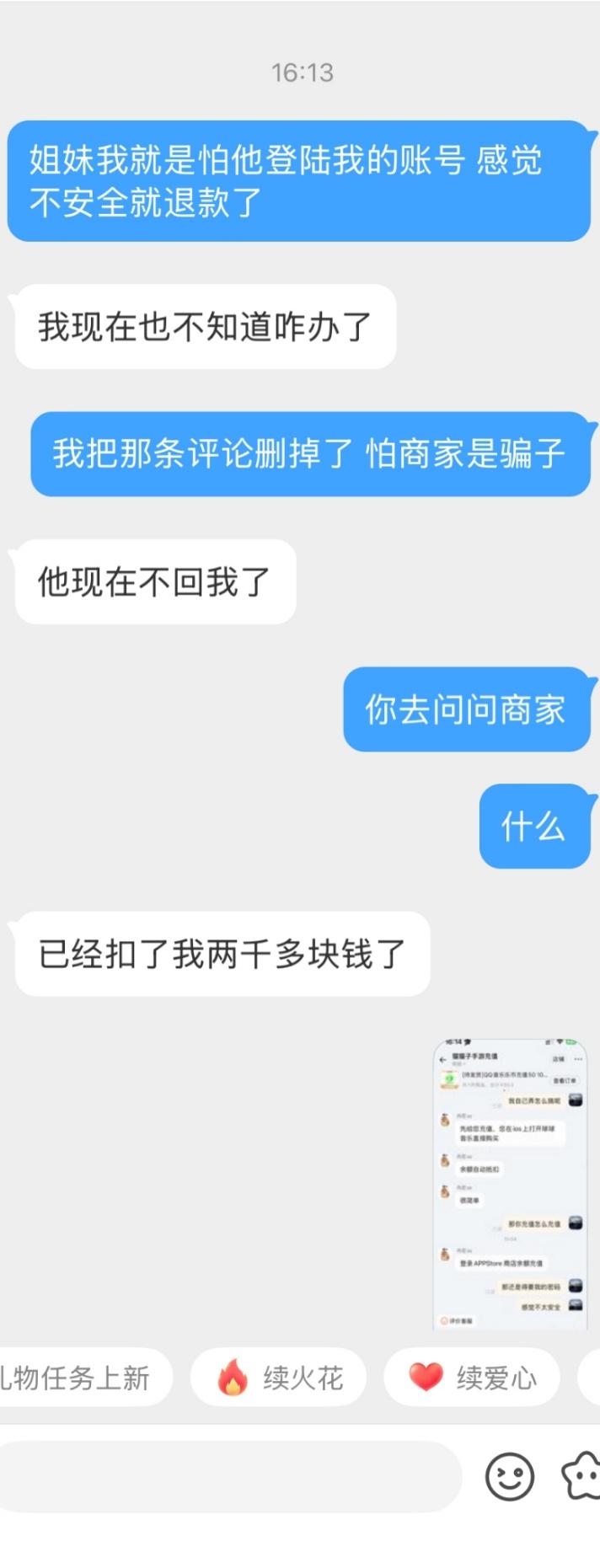600x1568 pixels.
Task: Open the emoji picker
Action: [510, 1476]
